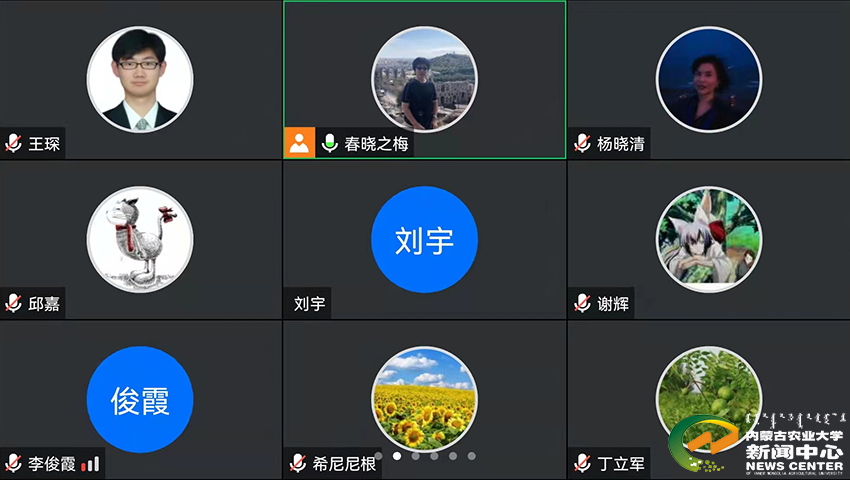This screenshot has width=850, height=480.
Task: Select 谢辉's participant tile
Action: tap(708, 240)
